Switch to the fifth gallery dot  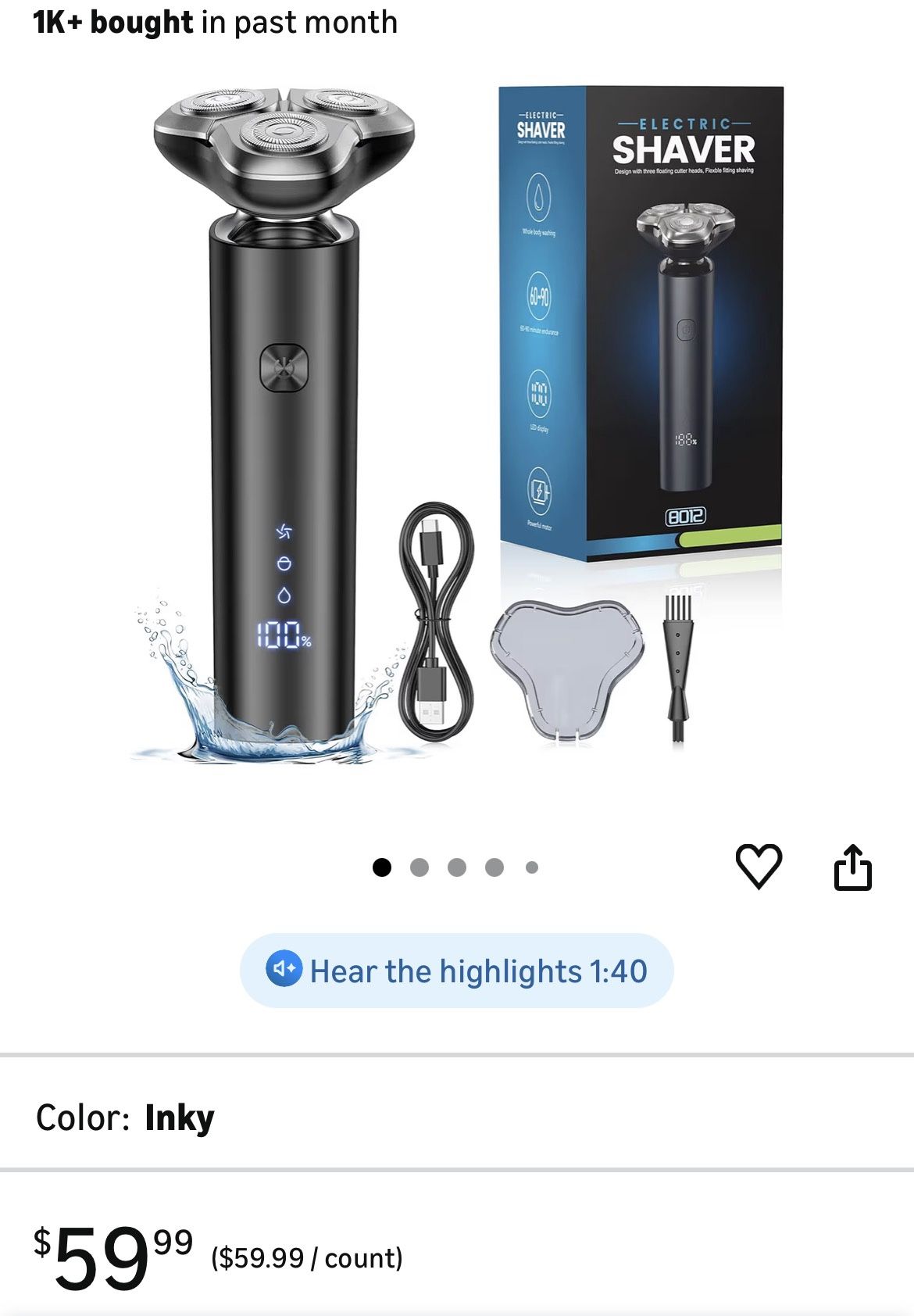coord(534,865)
